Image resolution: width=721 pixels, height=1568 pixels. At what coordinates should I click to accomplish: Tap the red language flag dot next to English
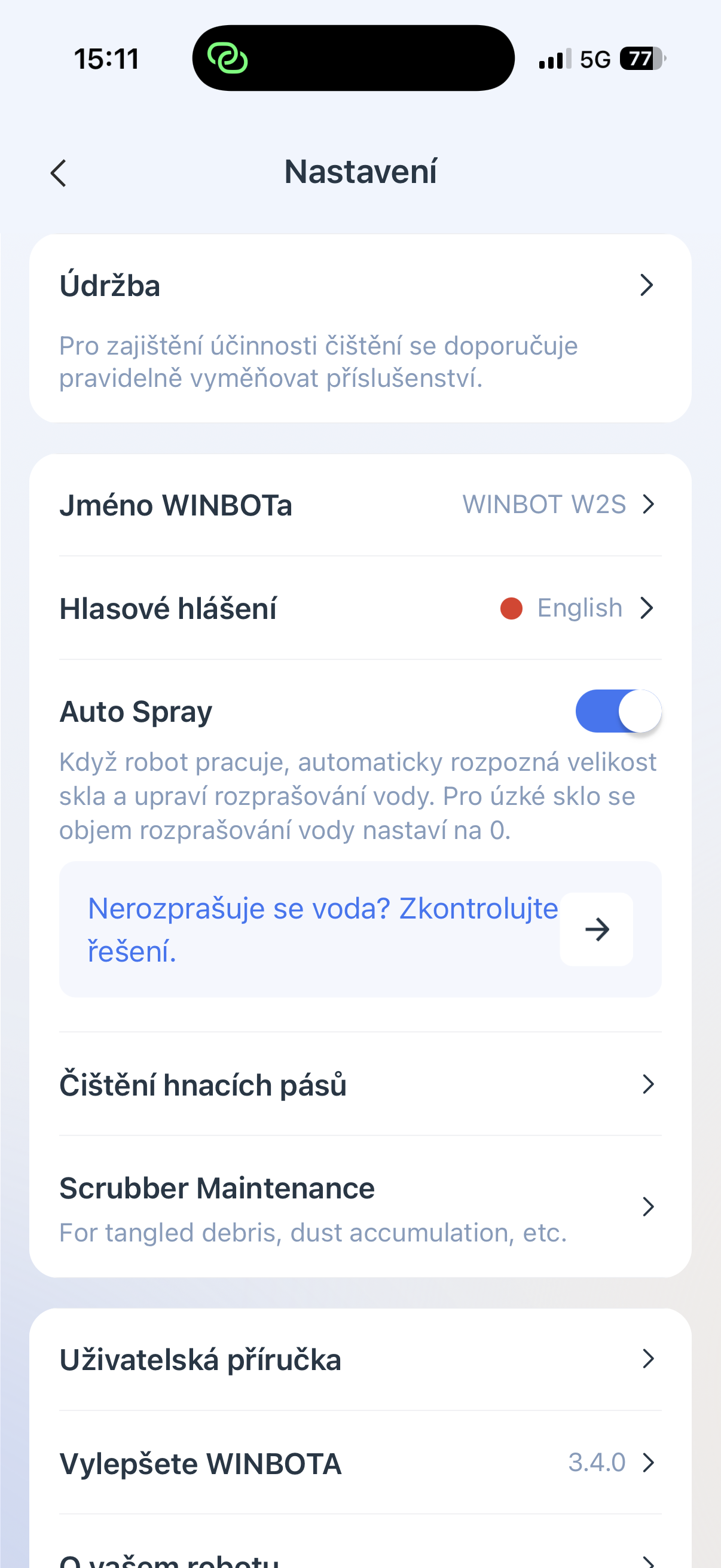(x=511, y=608)
